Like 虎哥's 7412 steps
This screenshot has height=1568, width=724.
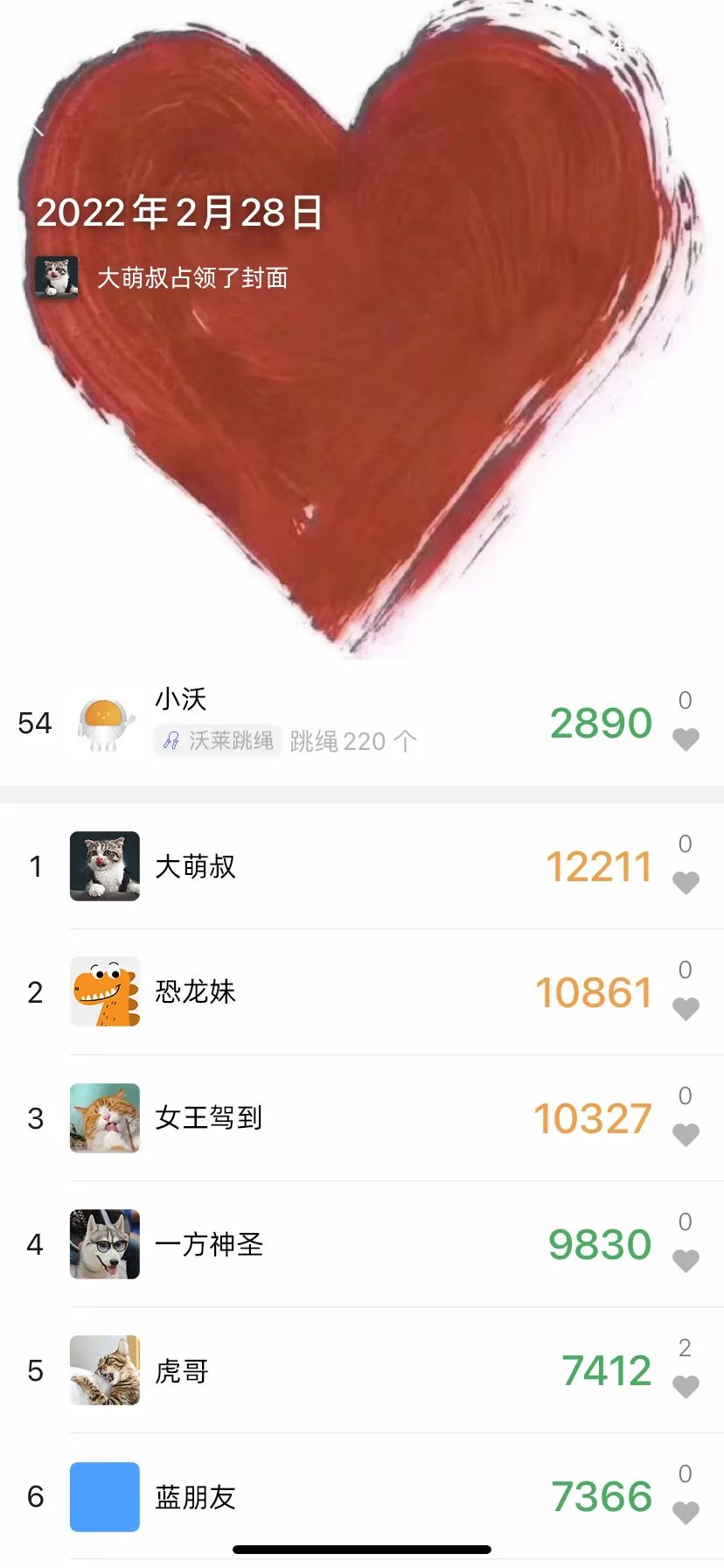click(x=686, y=1387)
